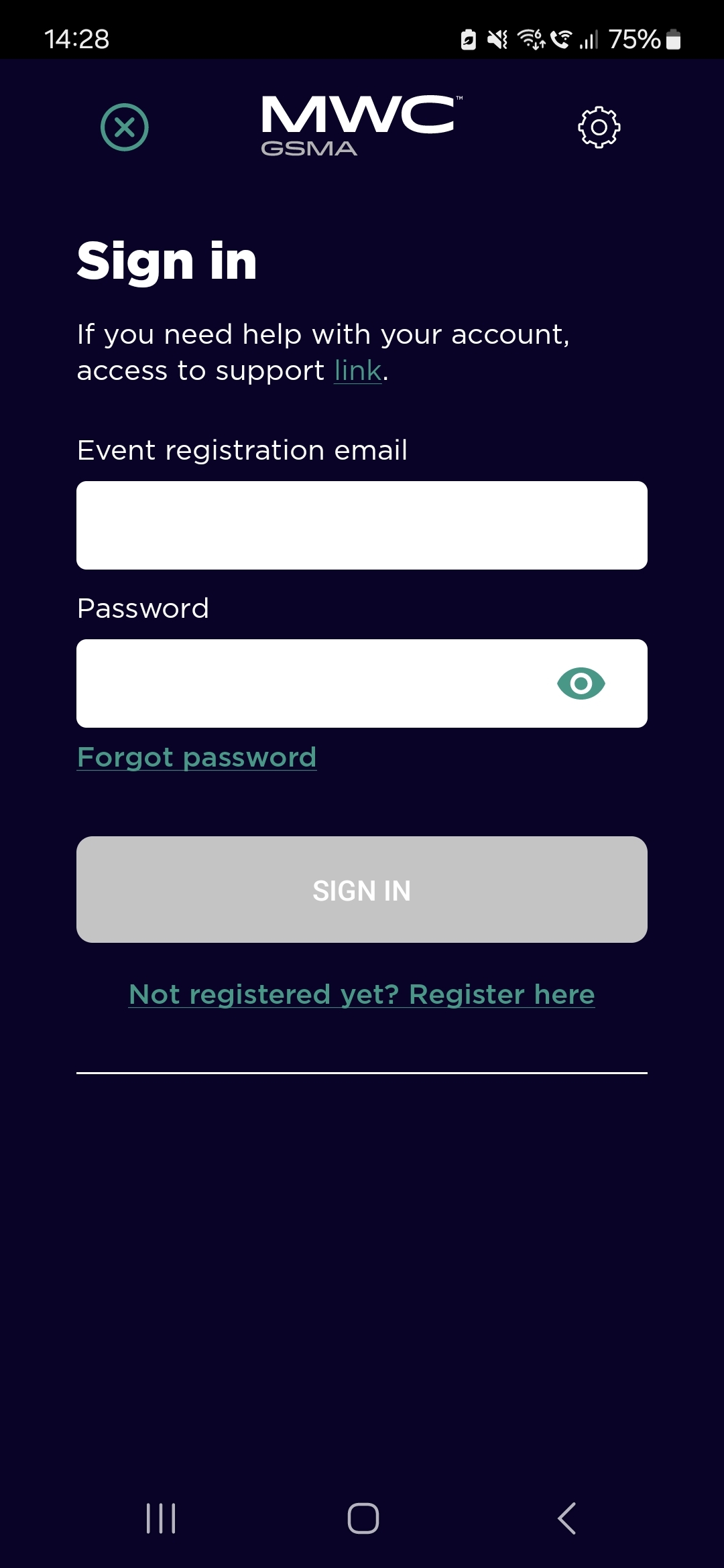Viewport: 724px width, 1568px height.
Task: Open the settings gear
Action: coord(599,127)
